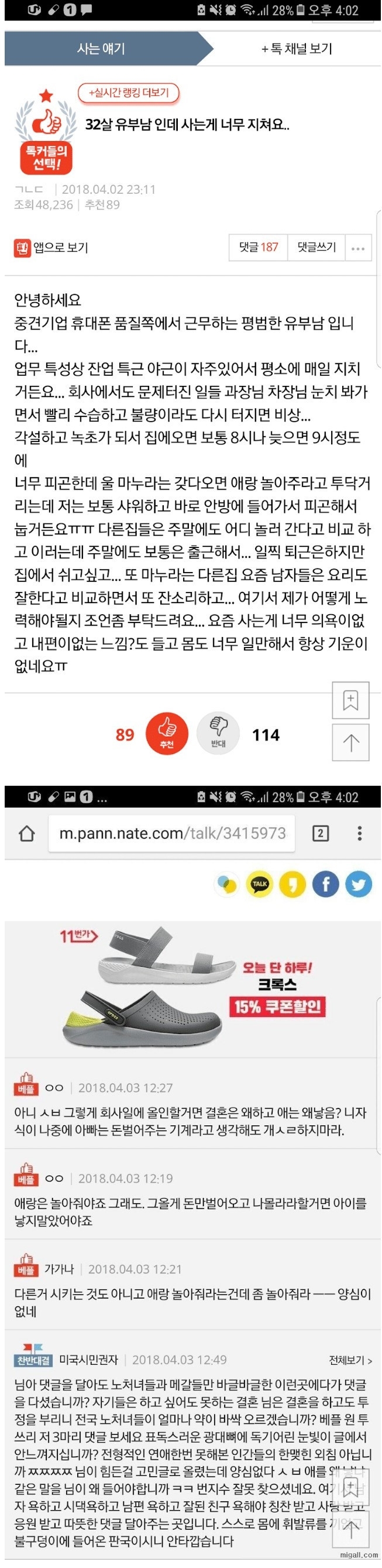The height and width of the screenshot is (1568, 382).
Task: View the 댓글 187 comments
Action: click(258, 247)
